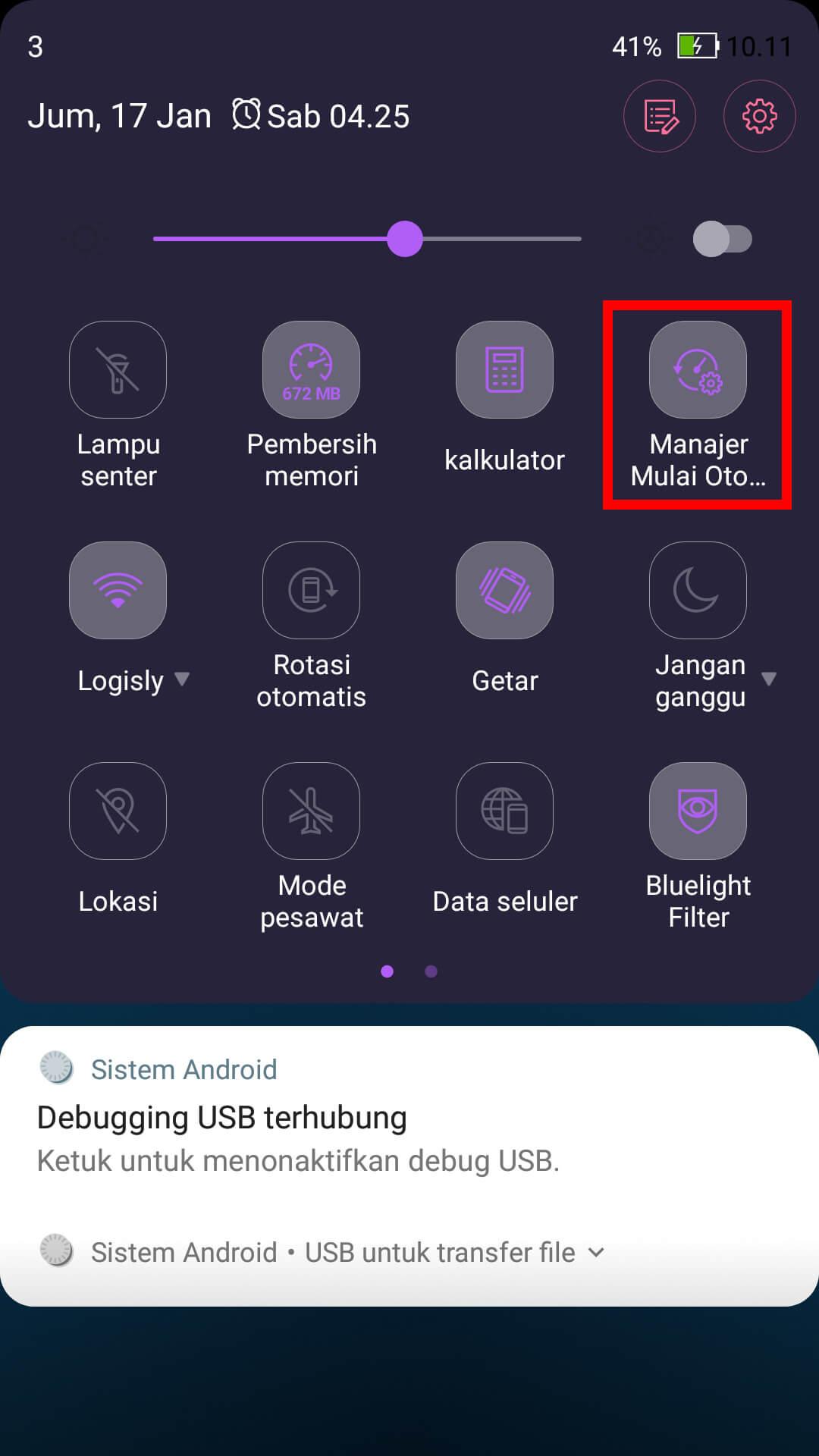Enable Data seluler
Screen dimensions: 819x1456
point(504,811)
